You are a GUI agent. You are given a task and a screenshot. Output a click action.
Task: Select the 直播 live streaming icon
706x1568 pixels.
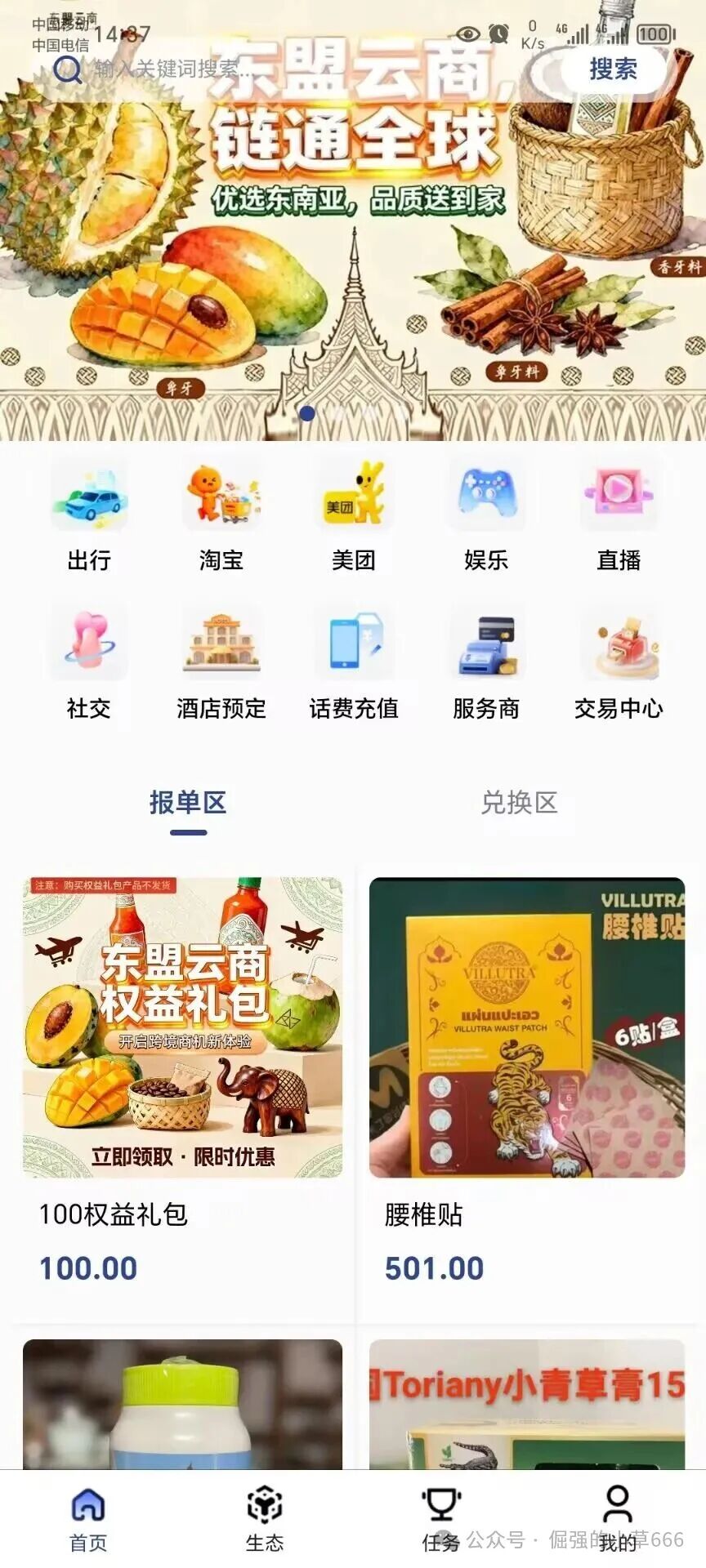point(619,496)
